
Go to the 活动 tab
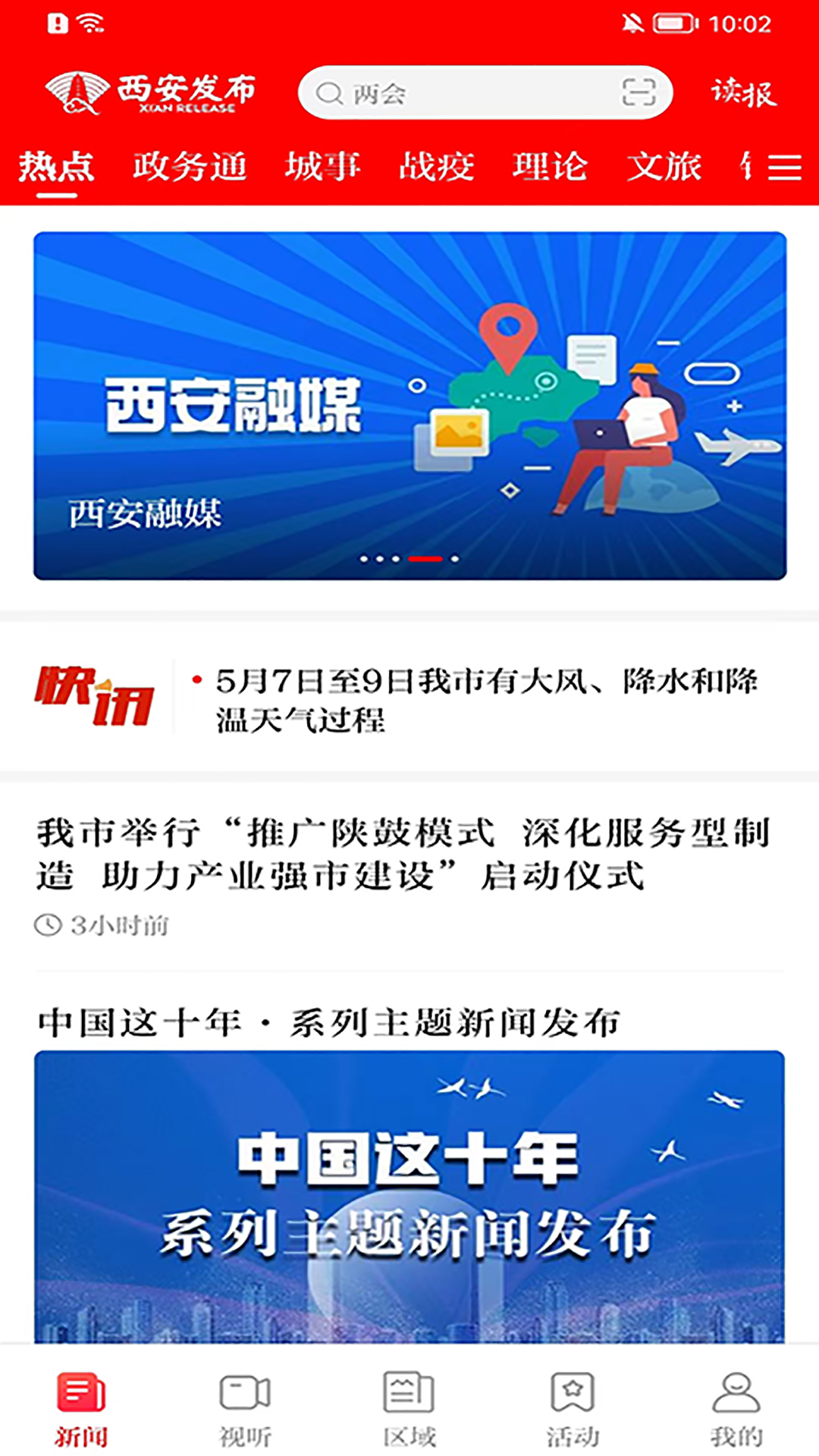[x=573, y=1408]
